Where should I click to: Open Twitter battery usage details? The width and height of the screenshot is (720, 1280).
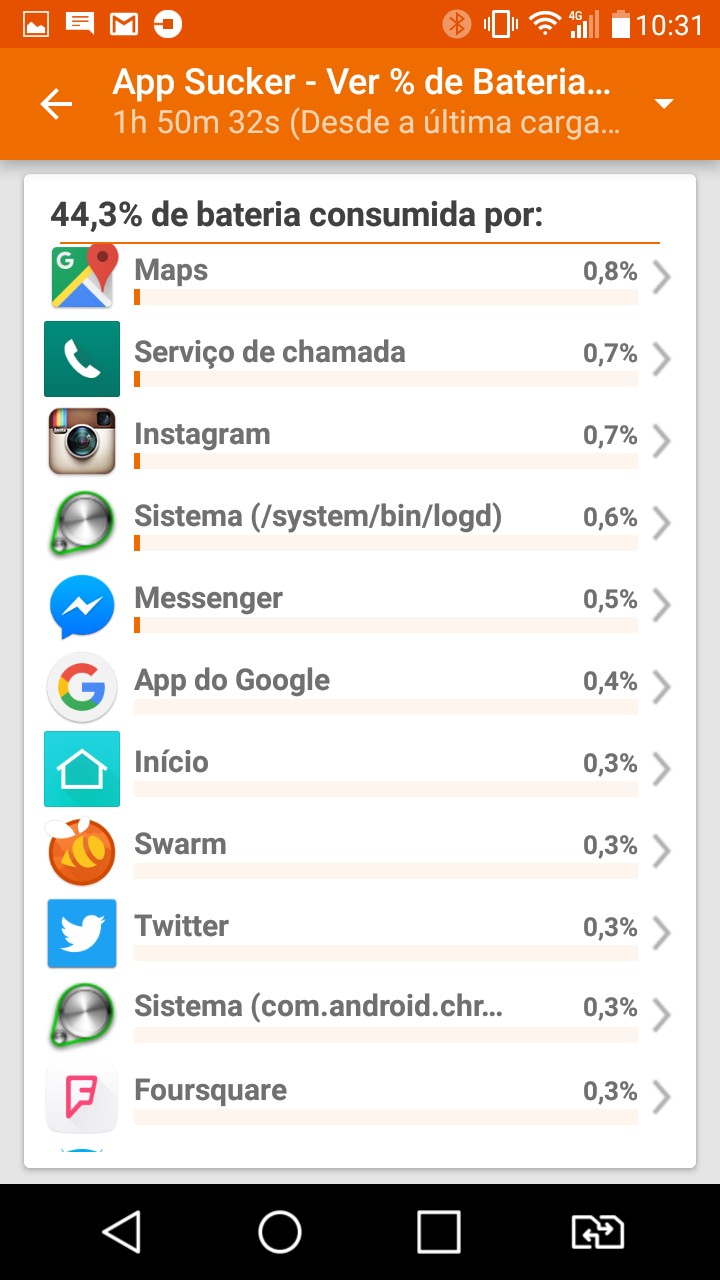[360, 933]
